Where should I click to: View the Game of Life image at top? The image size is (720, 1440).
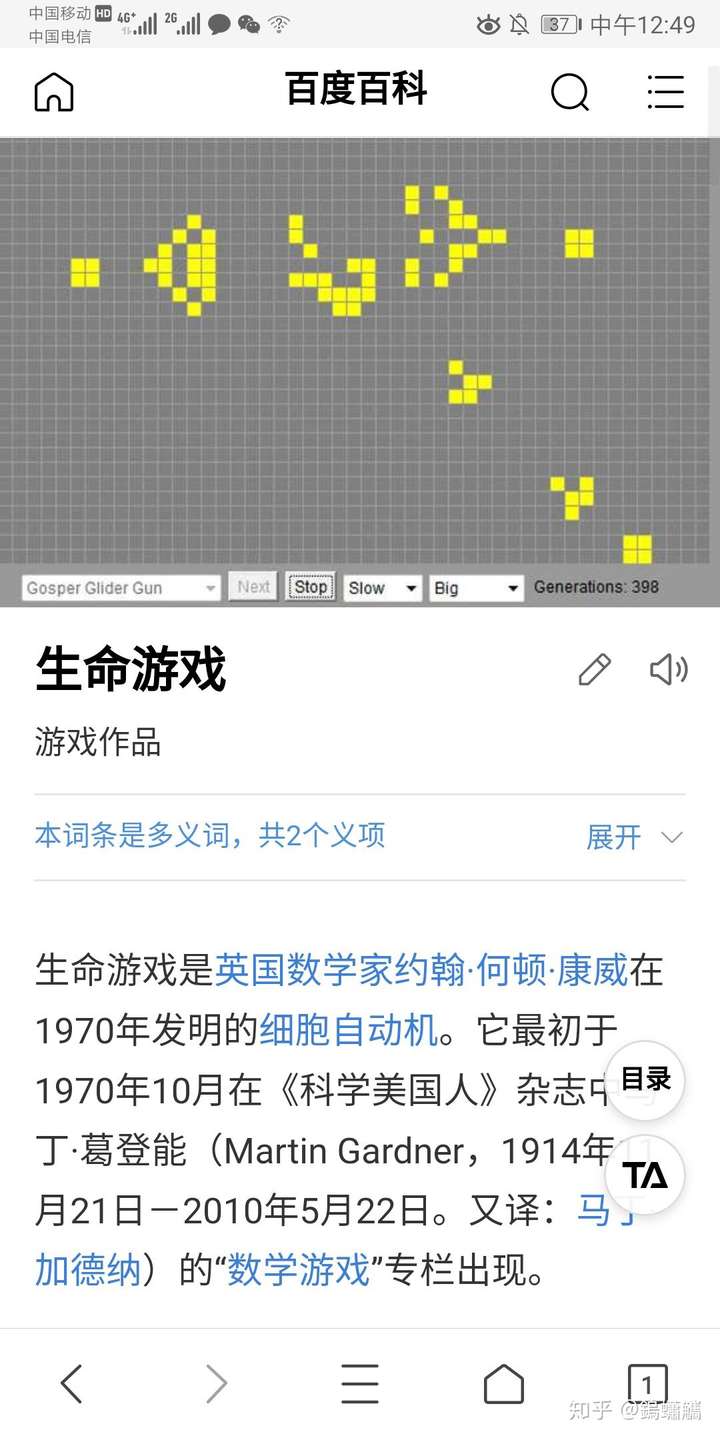[x=360, y=350]
